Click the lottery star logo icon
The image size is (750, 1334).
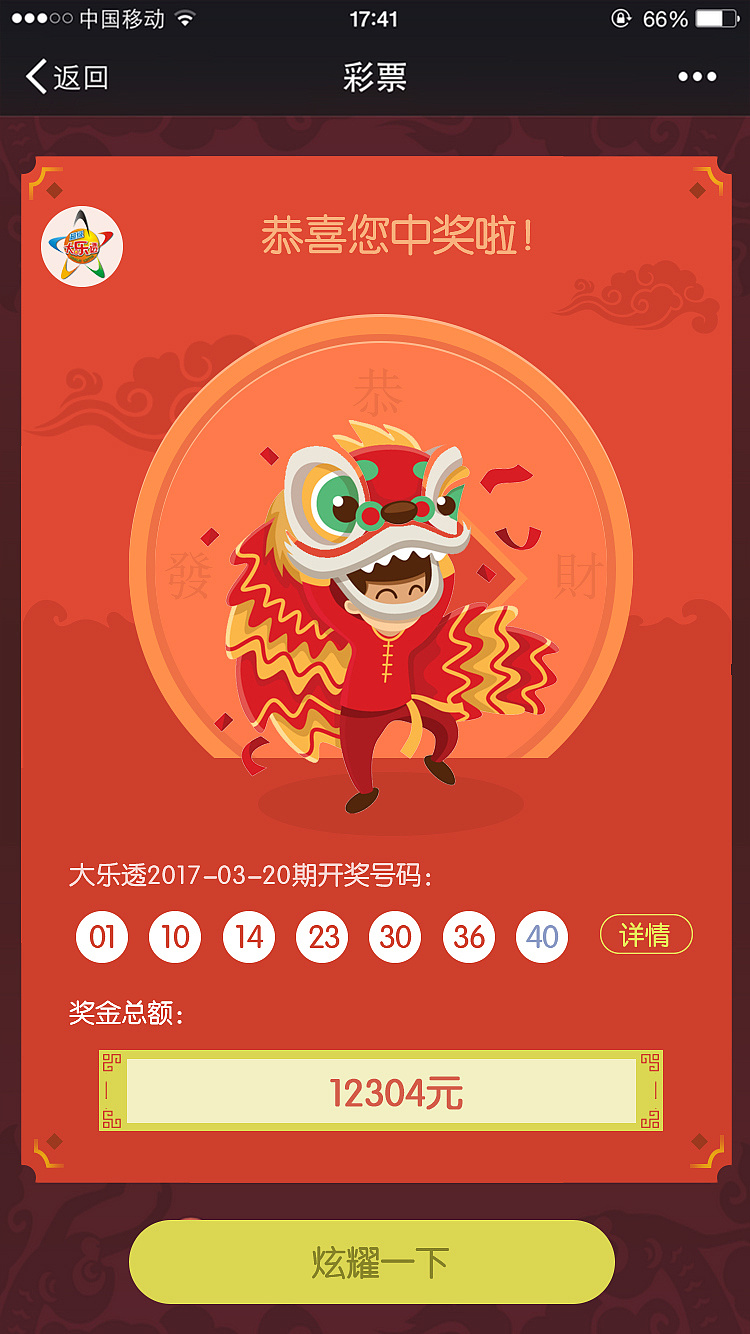83,247
